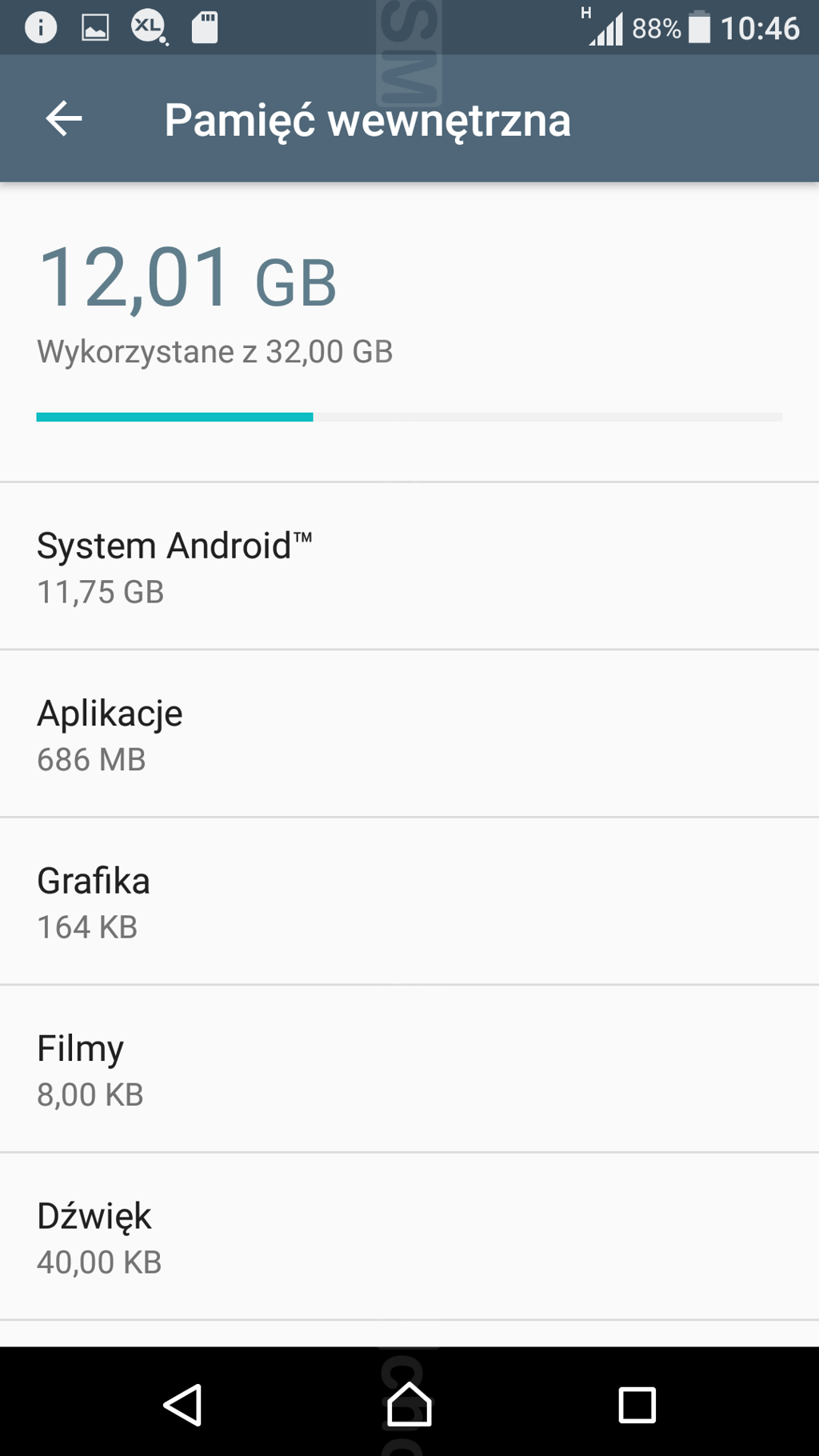Screen dimensions: 819x1456
Task: Open Dźwięk storage details
Action: tap(409, 1237)
